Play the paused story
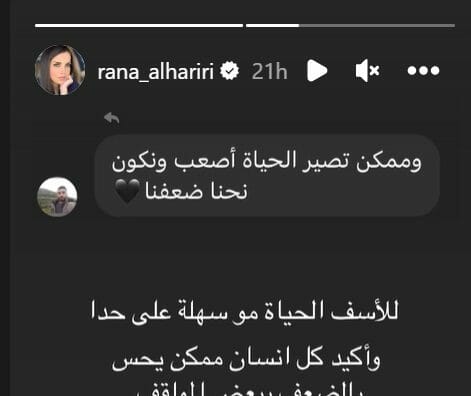Image resolution: width=471 pixels, height=396 pixels. 317,71
